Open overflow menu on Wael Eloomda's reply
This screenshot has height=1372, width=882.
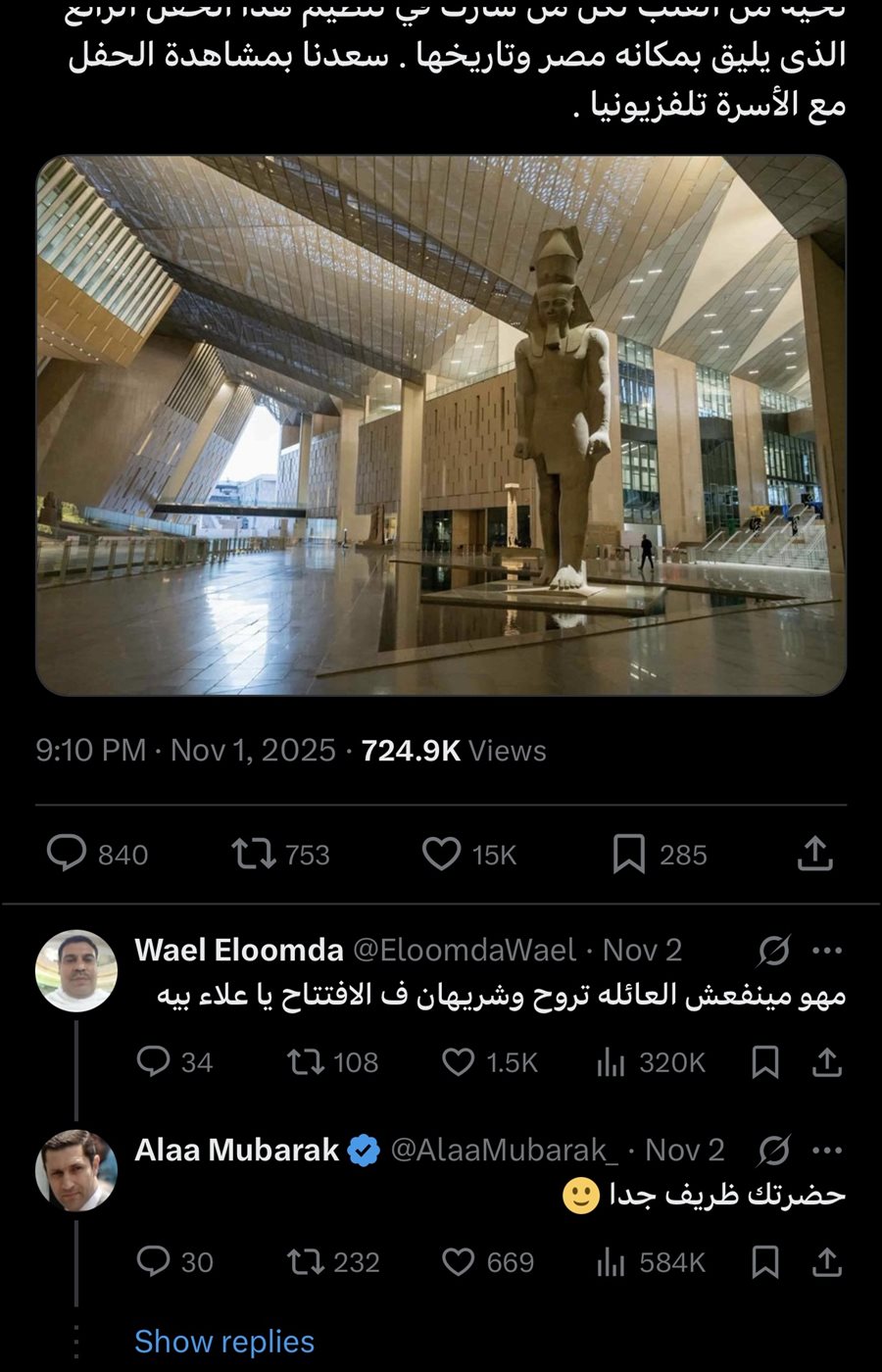828,950
